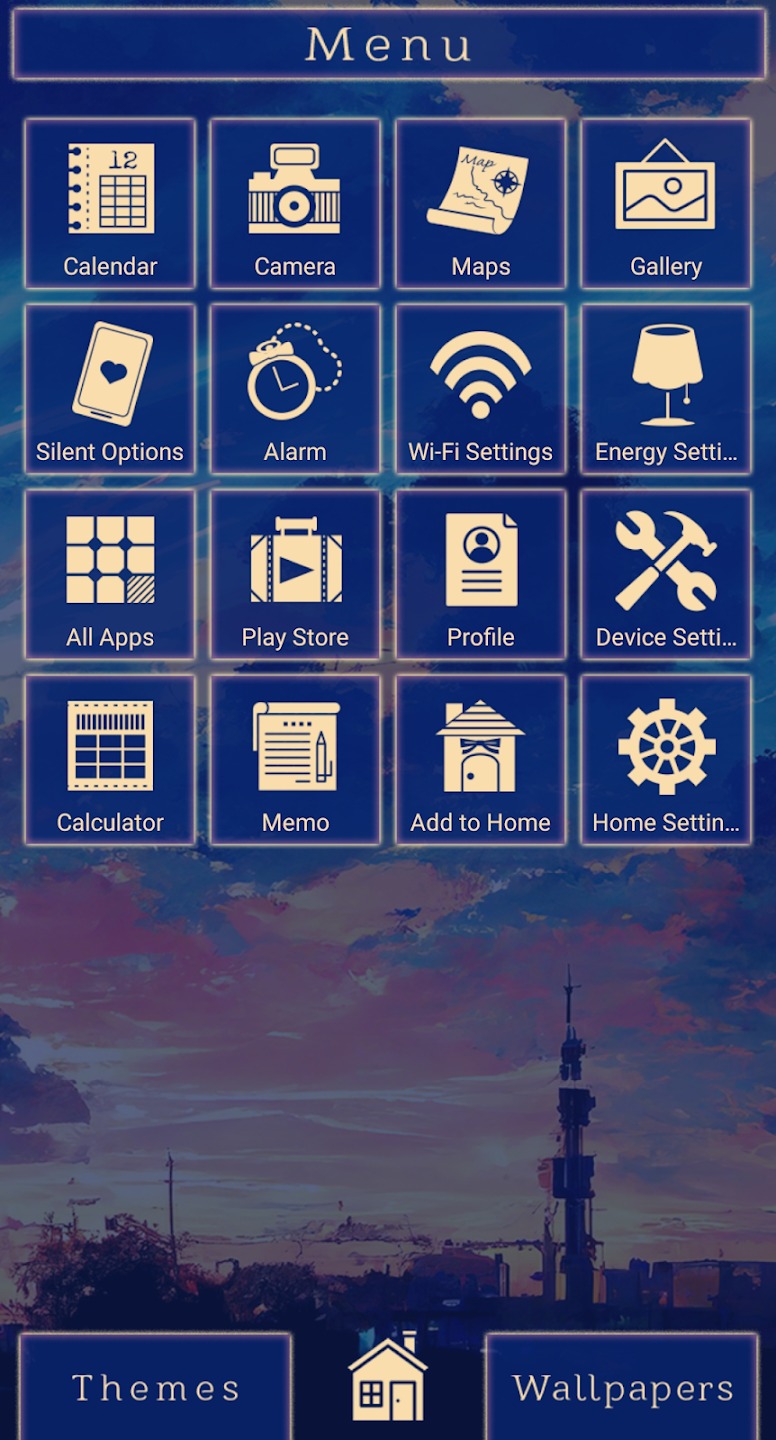Tap the Themes button

pos(155,1387)
